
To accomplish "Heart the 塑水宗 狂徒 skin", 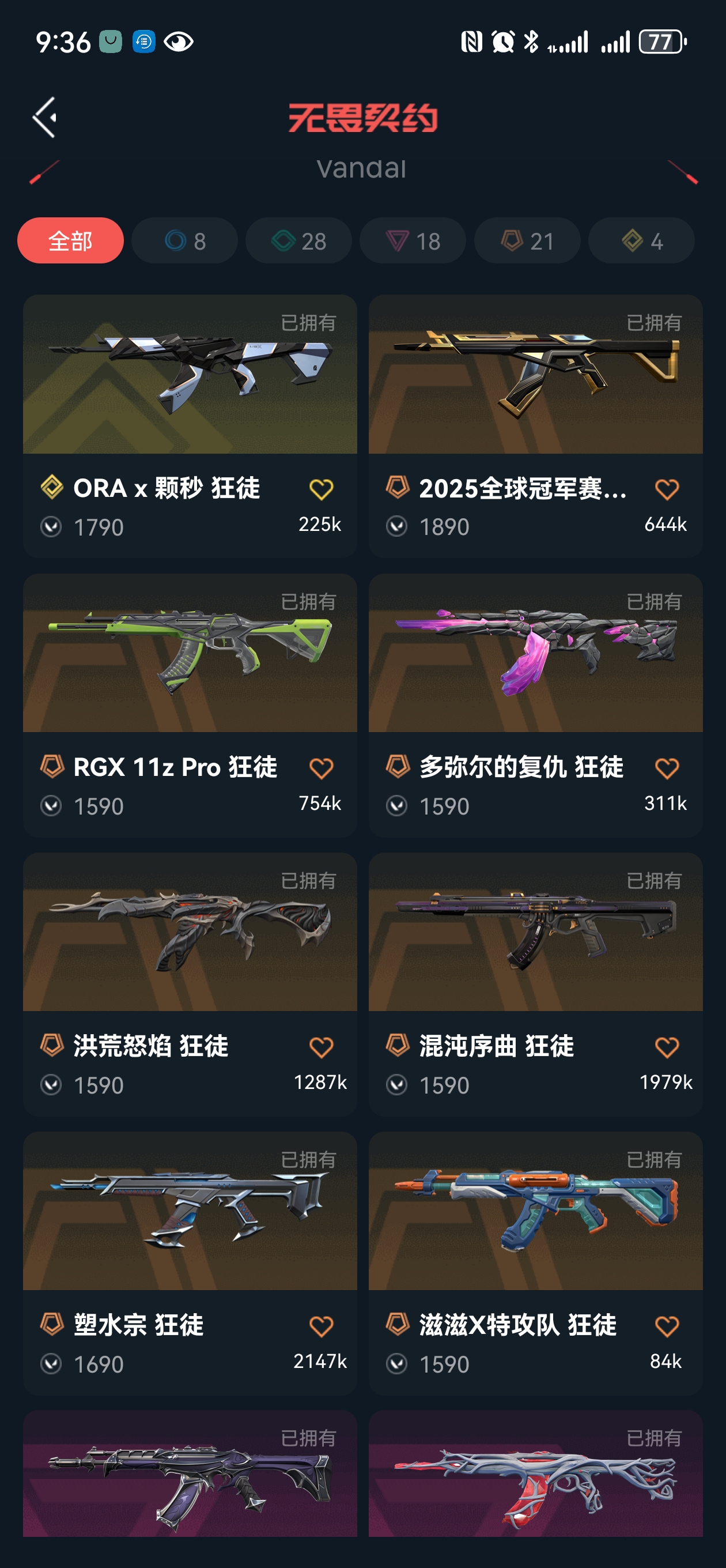I will pos(322,1326).
